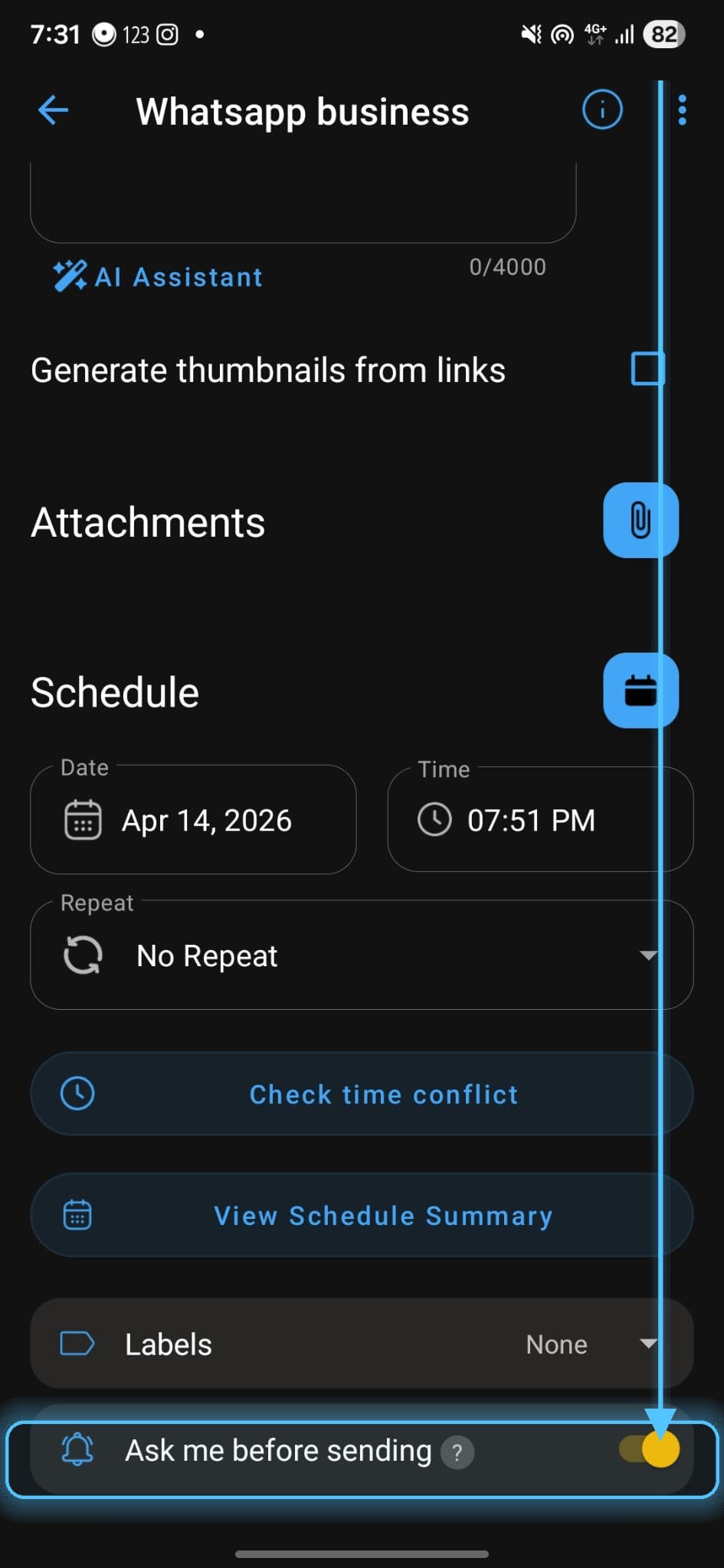The height and width of the screenshot is (1568, 724).
Task: Enable Generate thumbnails from links
Action: 647,368
